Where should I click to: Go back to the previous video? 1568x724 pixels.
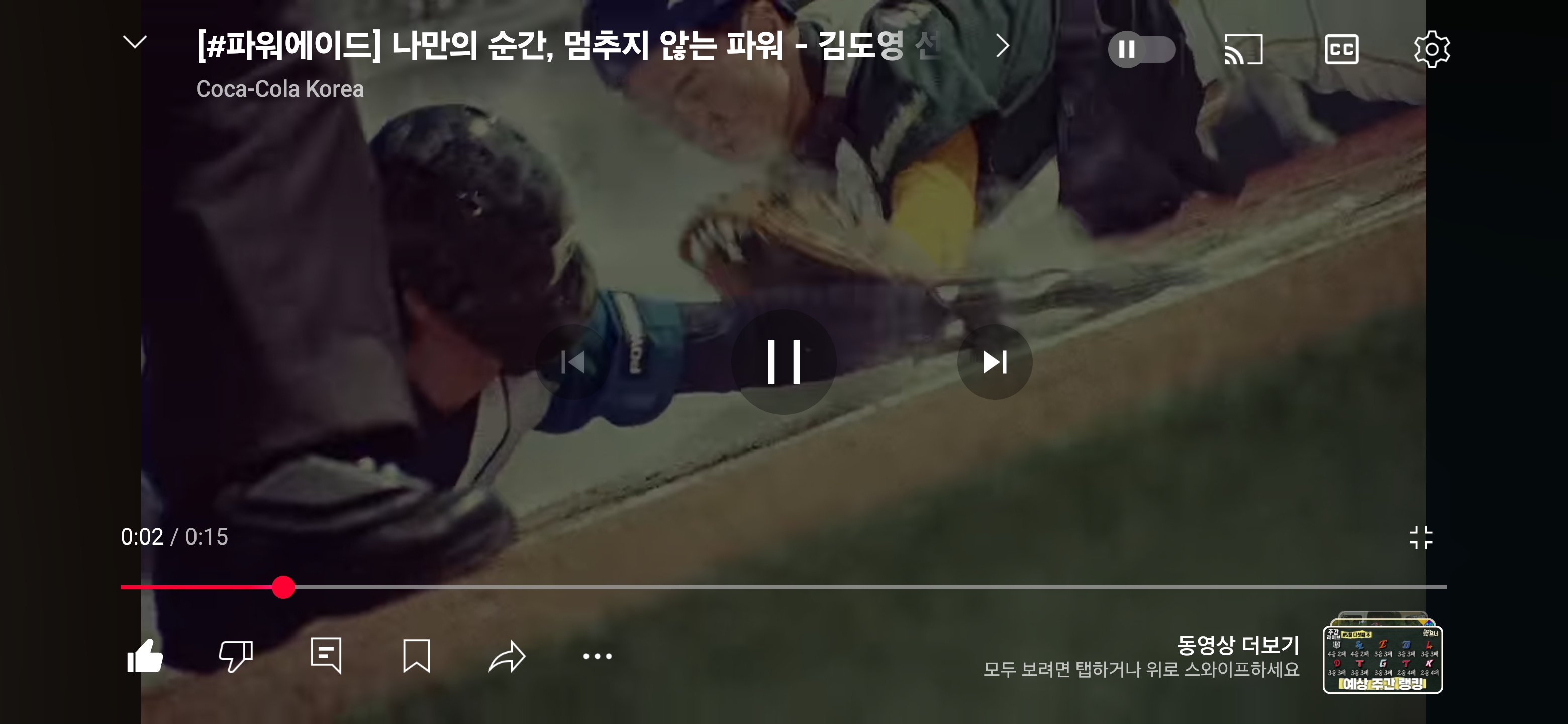573,361
